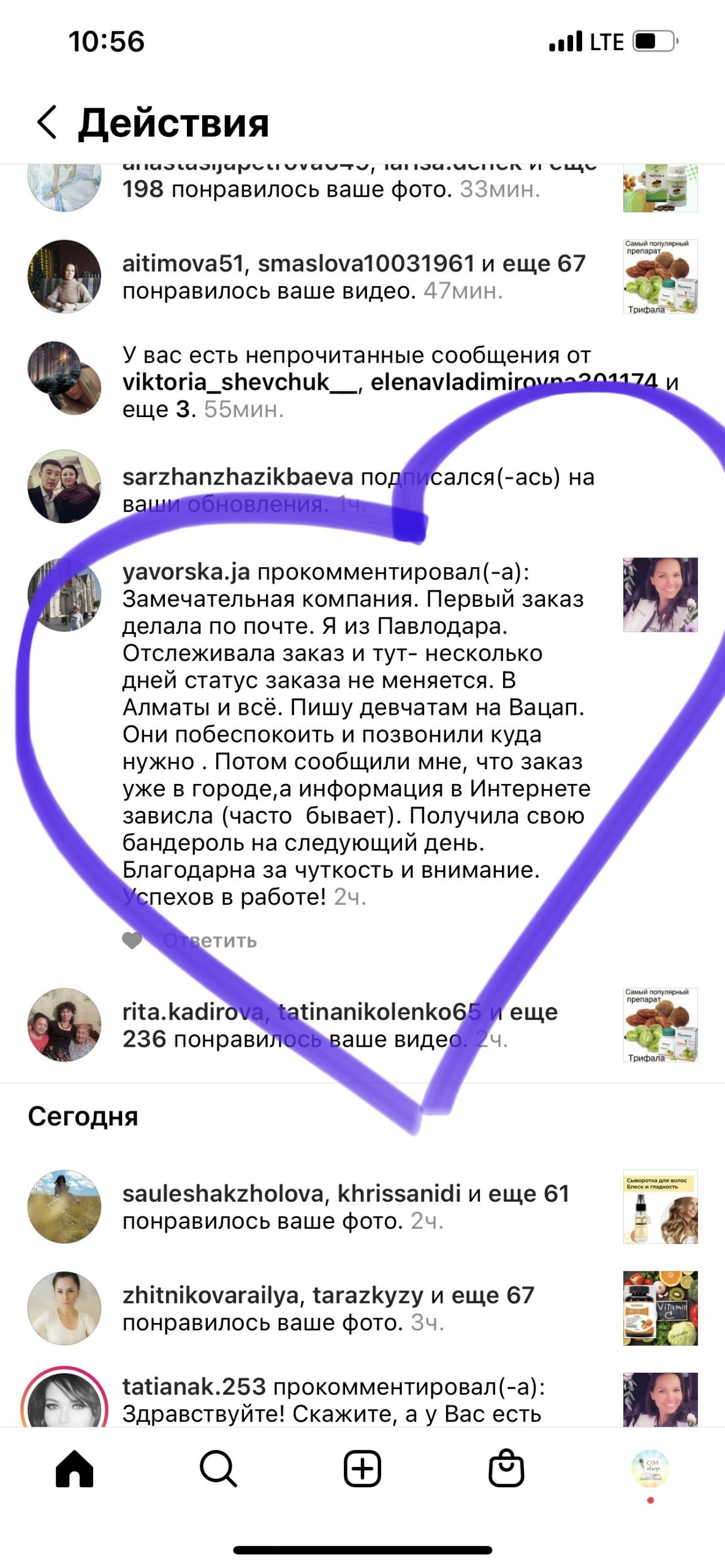The image size is (725, 1568).
Task: Switch to the search tab
Action: 218,1469
